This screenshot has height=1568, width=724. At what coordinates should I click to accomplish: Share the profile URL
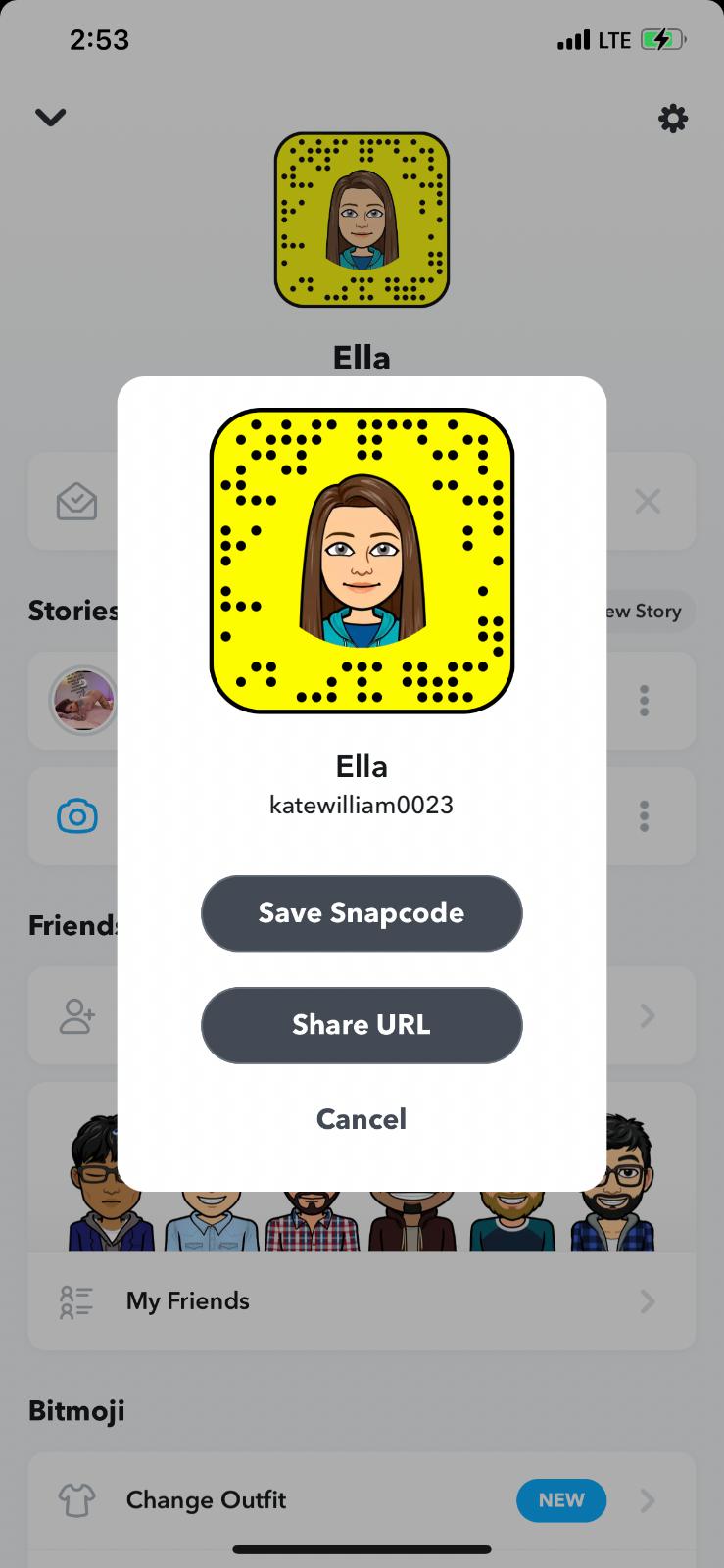(362, 1025)
